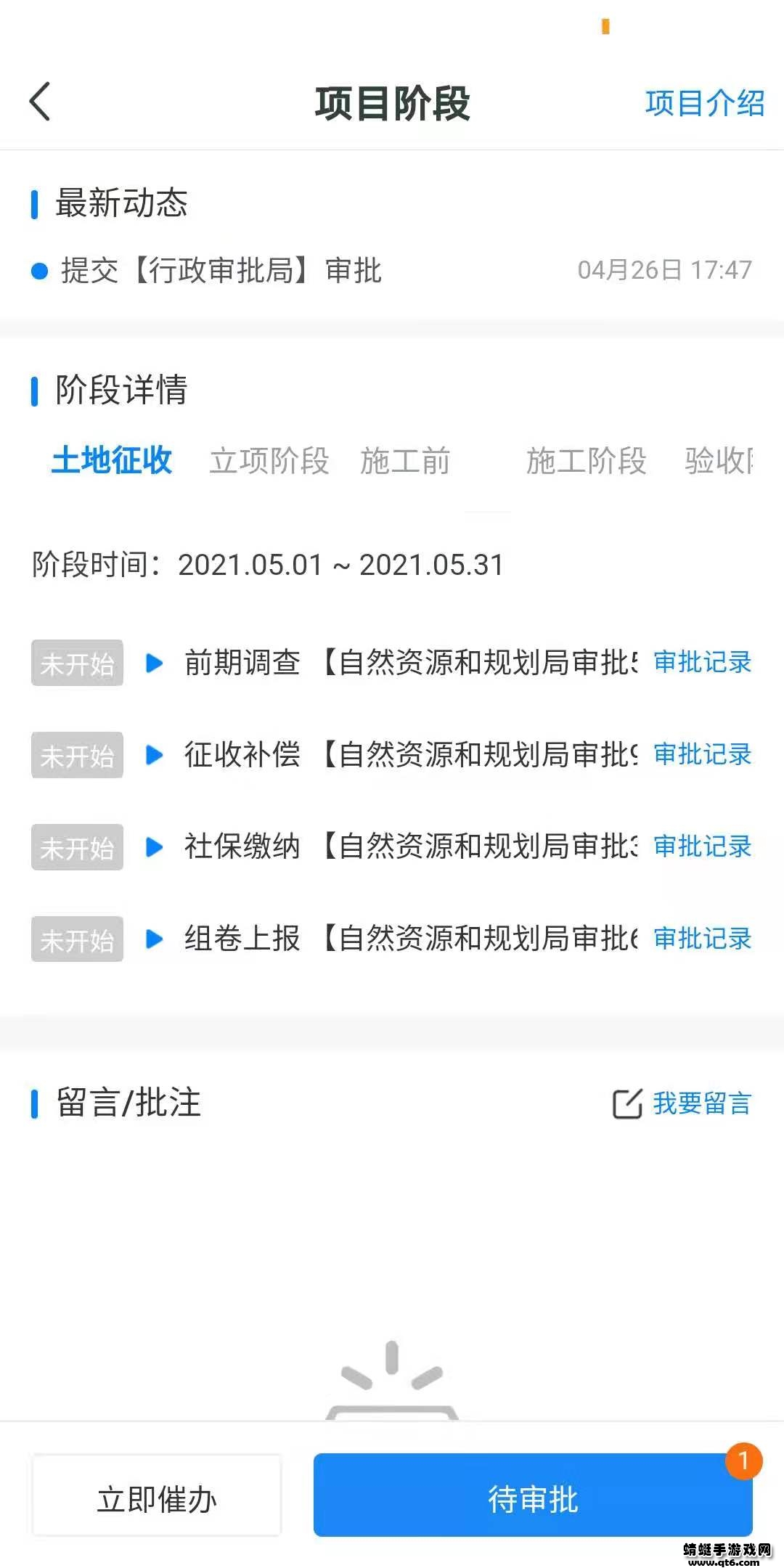784x1568 pixels.
Task: Switch to the 验收 tab
Action: point(719,461)
